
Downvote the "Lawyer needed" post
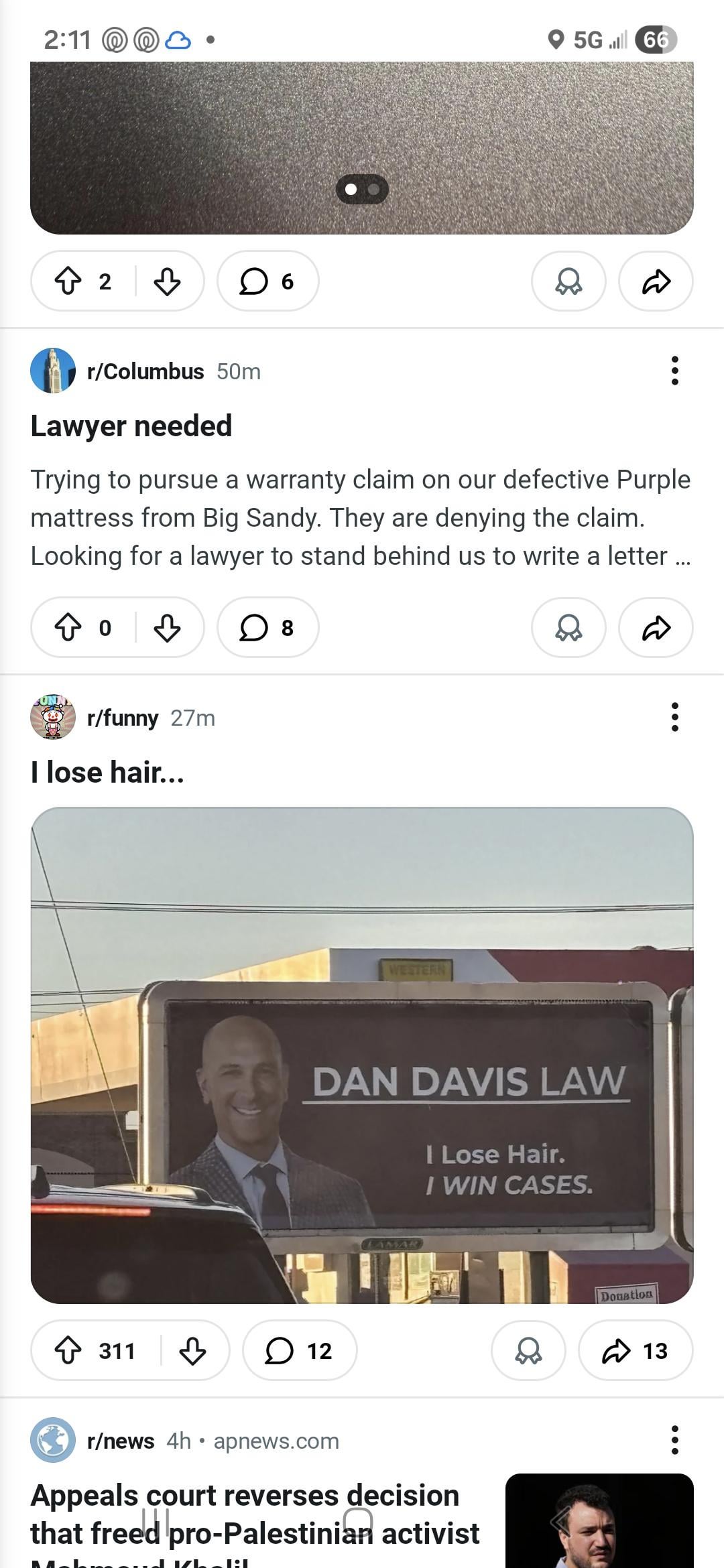(x=167, y=628)
